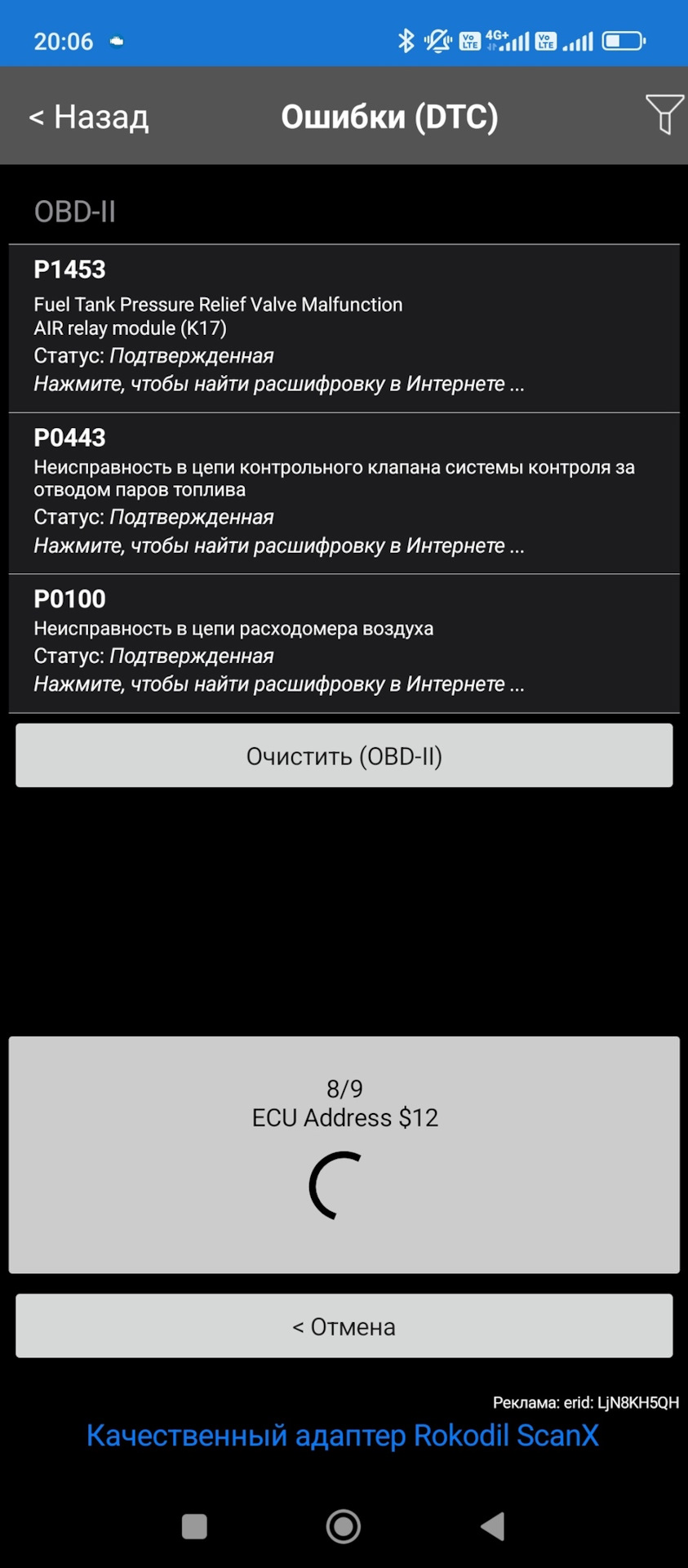Open the Rokodil ScanX adapter ad link
The height and width of the screenshot is (1568, 688).
343,1436
